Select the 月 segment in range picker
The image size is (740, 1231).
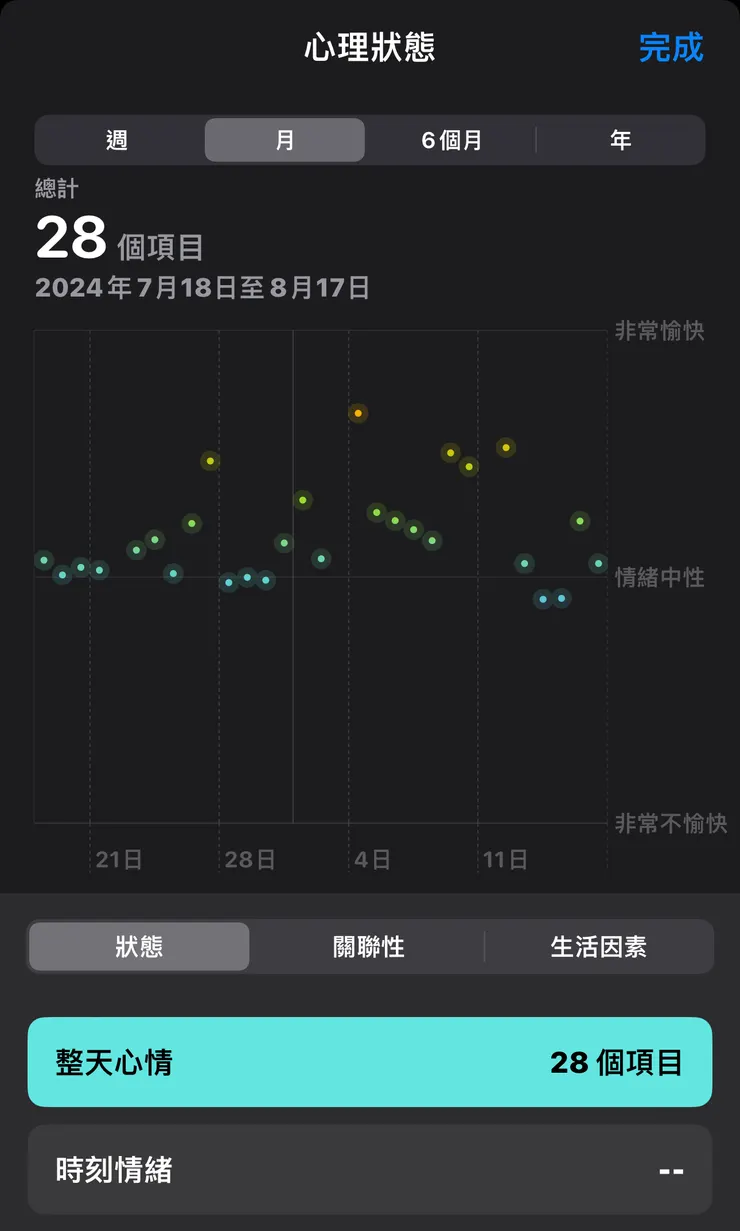284,140
